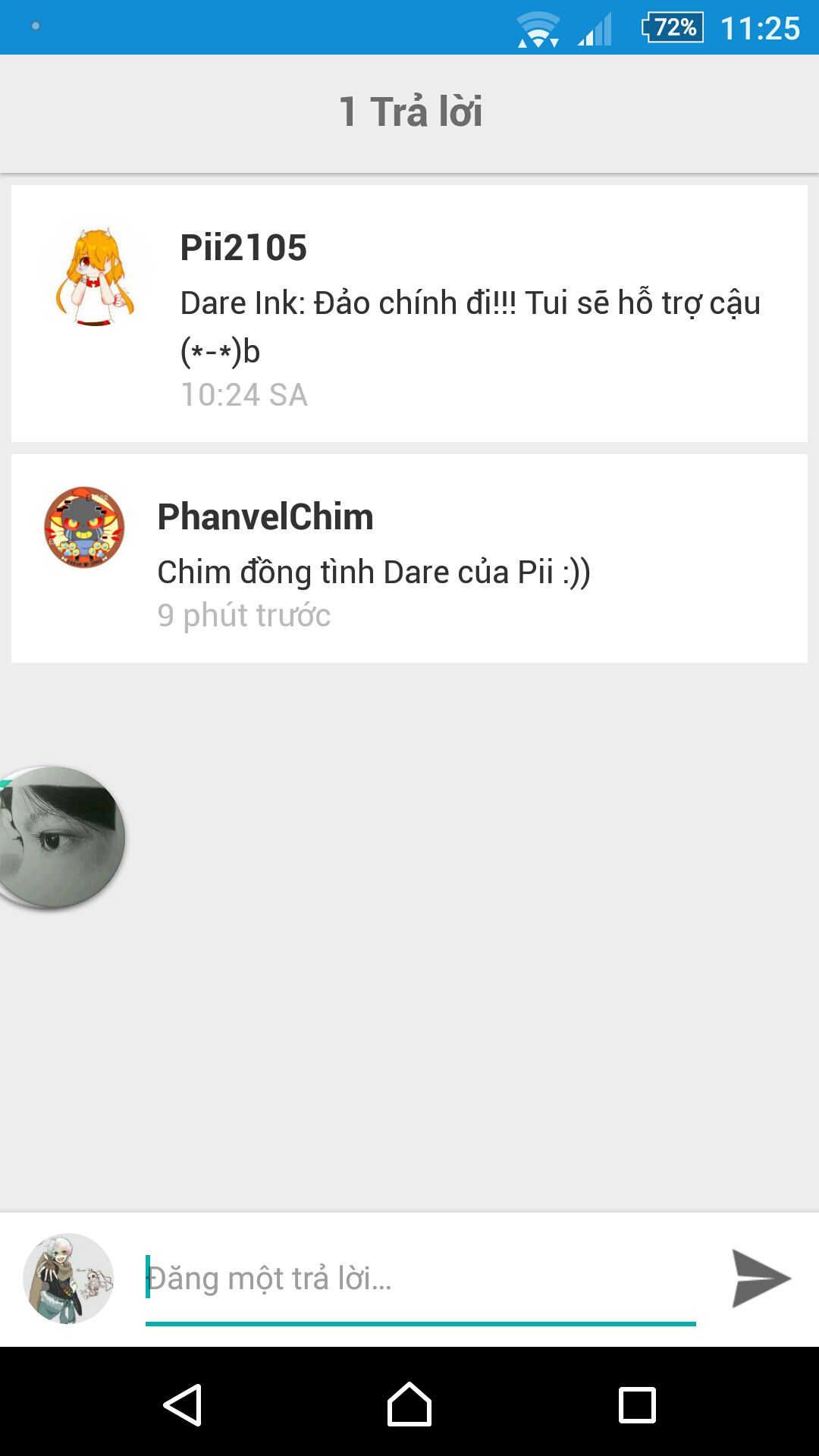This screenshot has width=819, height=1456.
Task: Open the floating chat head bubble
Action: tap(61, 836)
